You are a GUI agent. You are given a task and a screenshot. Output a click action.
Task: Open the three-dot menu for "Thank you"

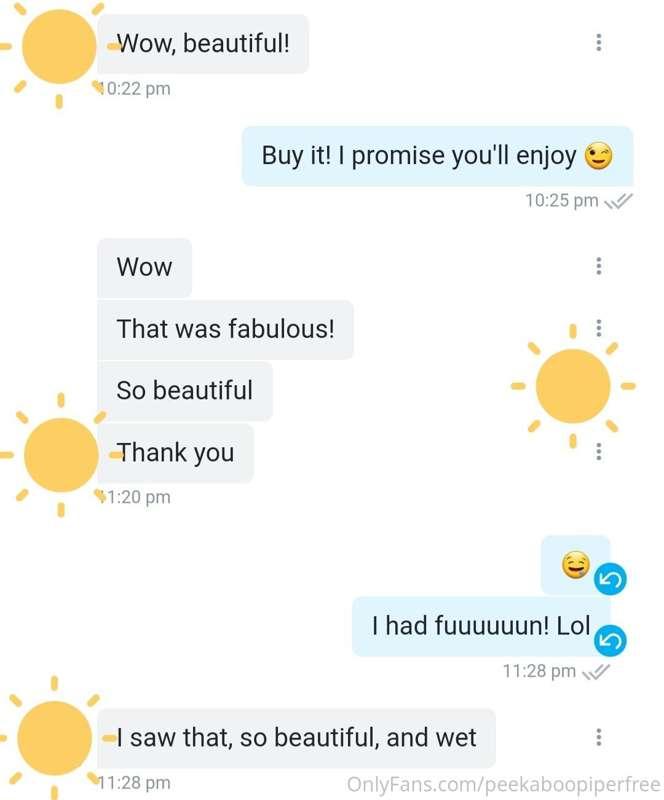(598, 451)
